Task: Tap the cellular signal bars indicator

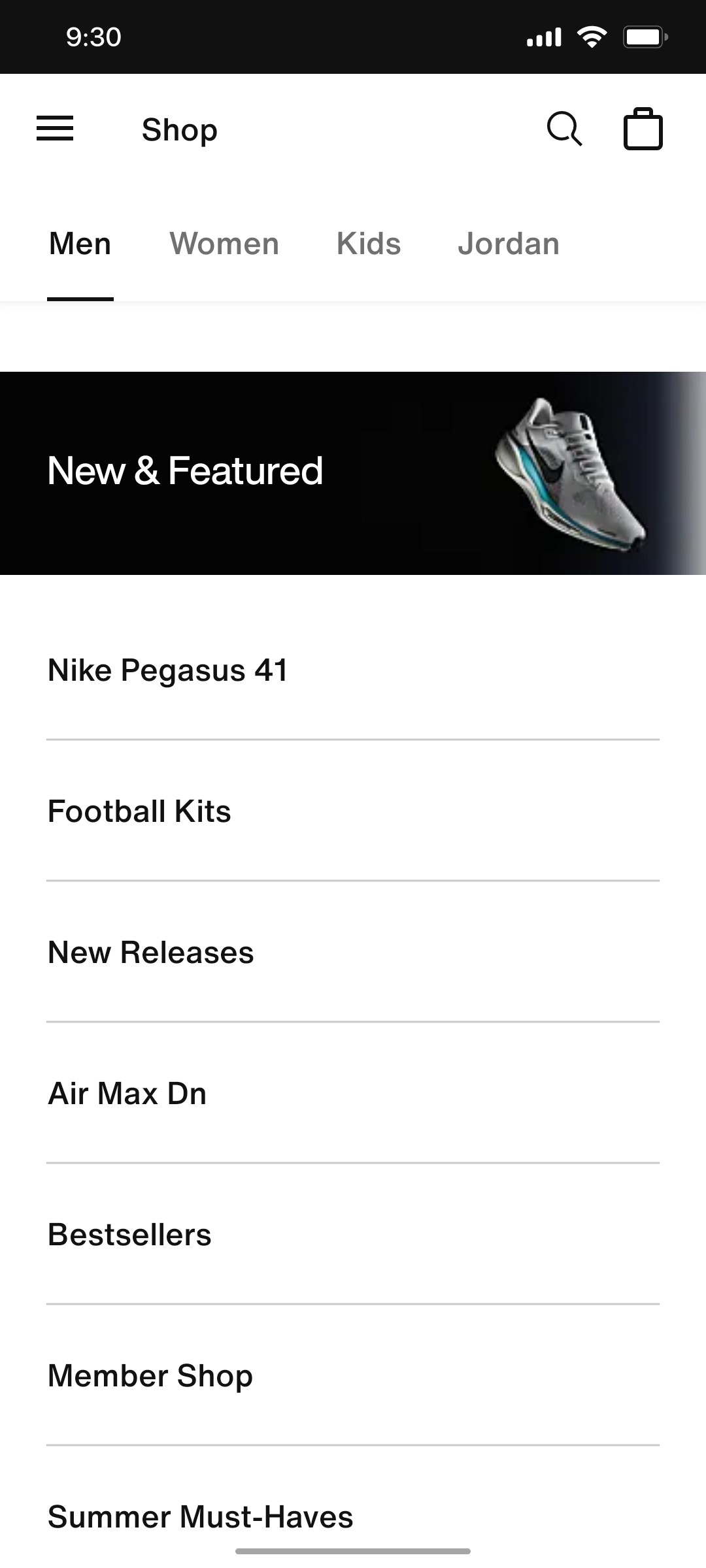Action: point(543,37)
